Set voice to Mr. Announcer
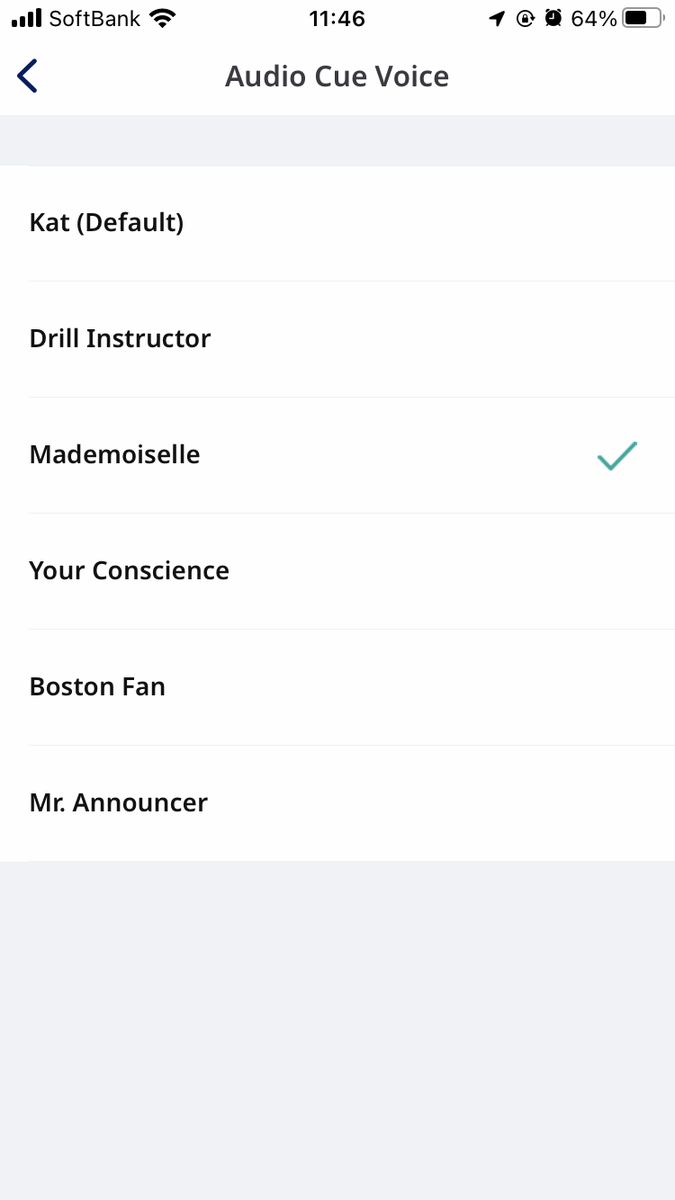The height and width of the screenshot is (1200, 675). [337, 803]
